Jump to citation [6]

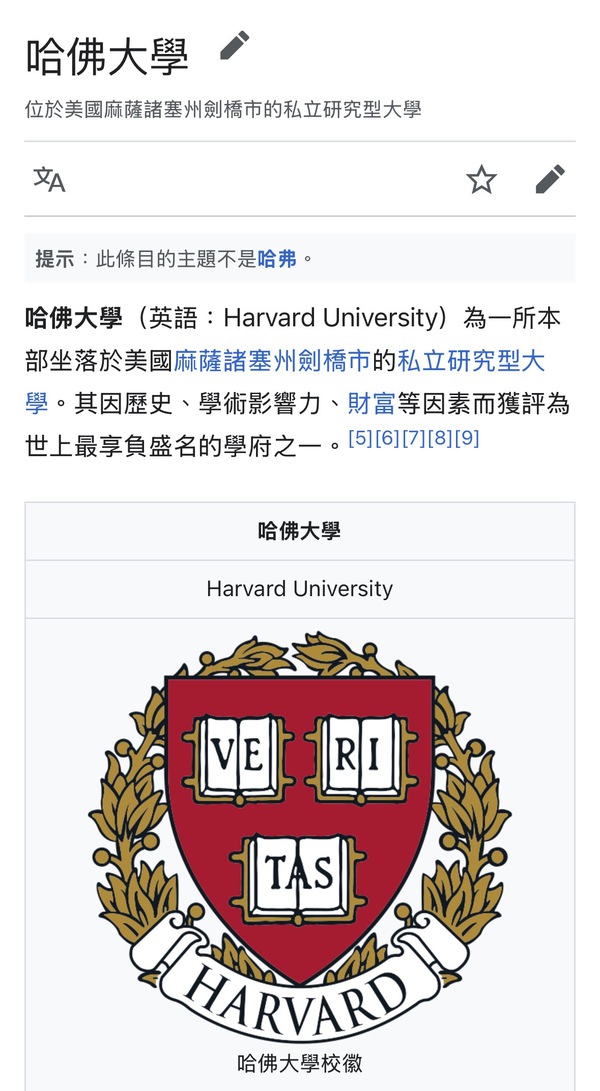(x=387, y=438)
